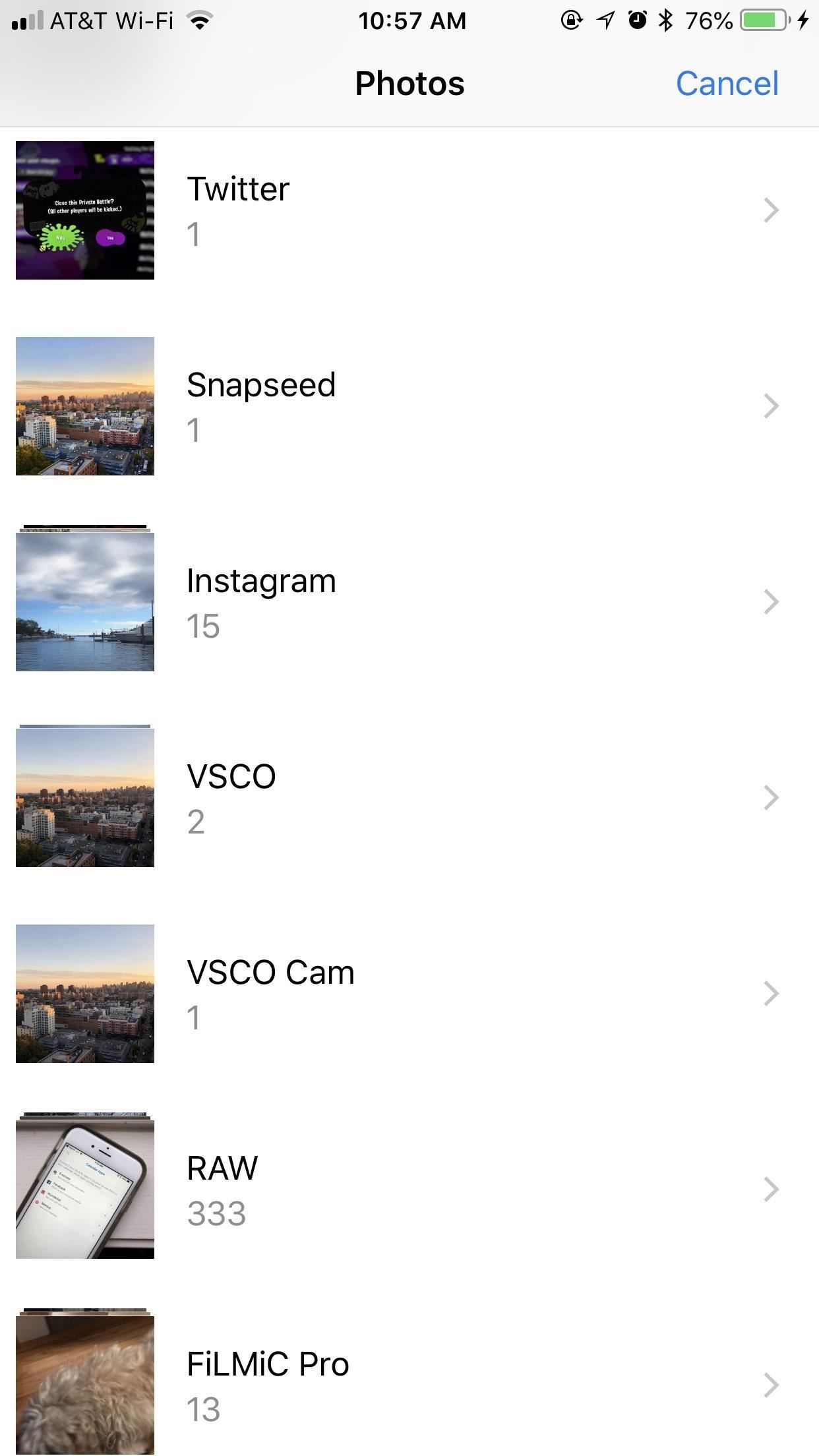This screenshot has height=1456, width=819.
Task: Select the Snapseed album
Action: (409, 406)
